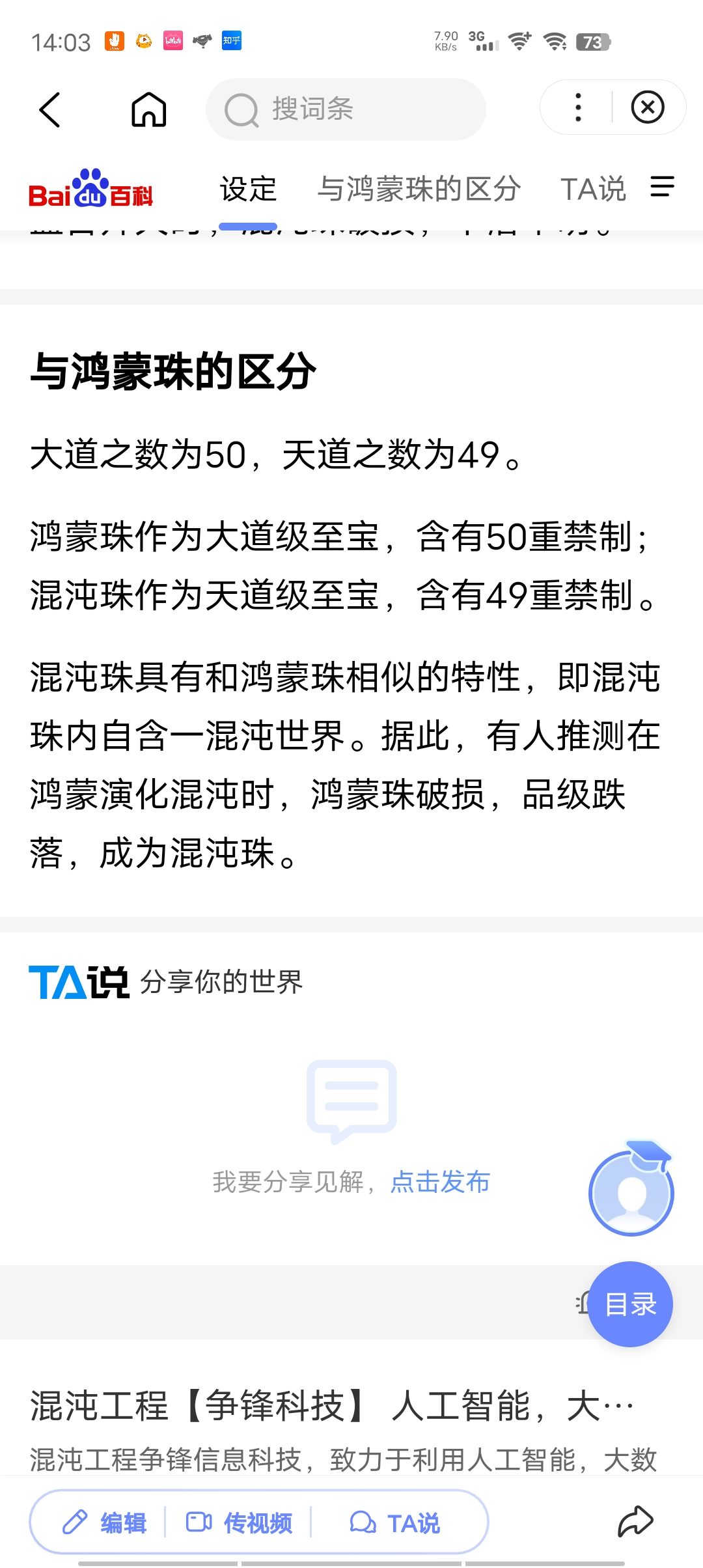Viewport: 703px width, 1568px height.
Task: Expand the section list menu icon
Action: point(662,187)
